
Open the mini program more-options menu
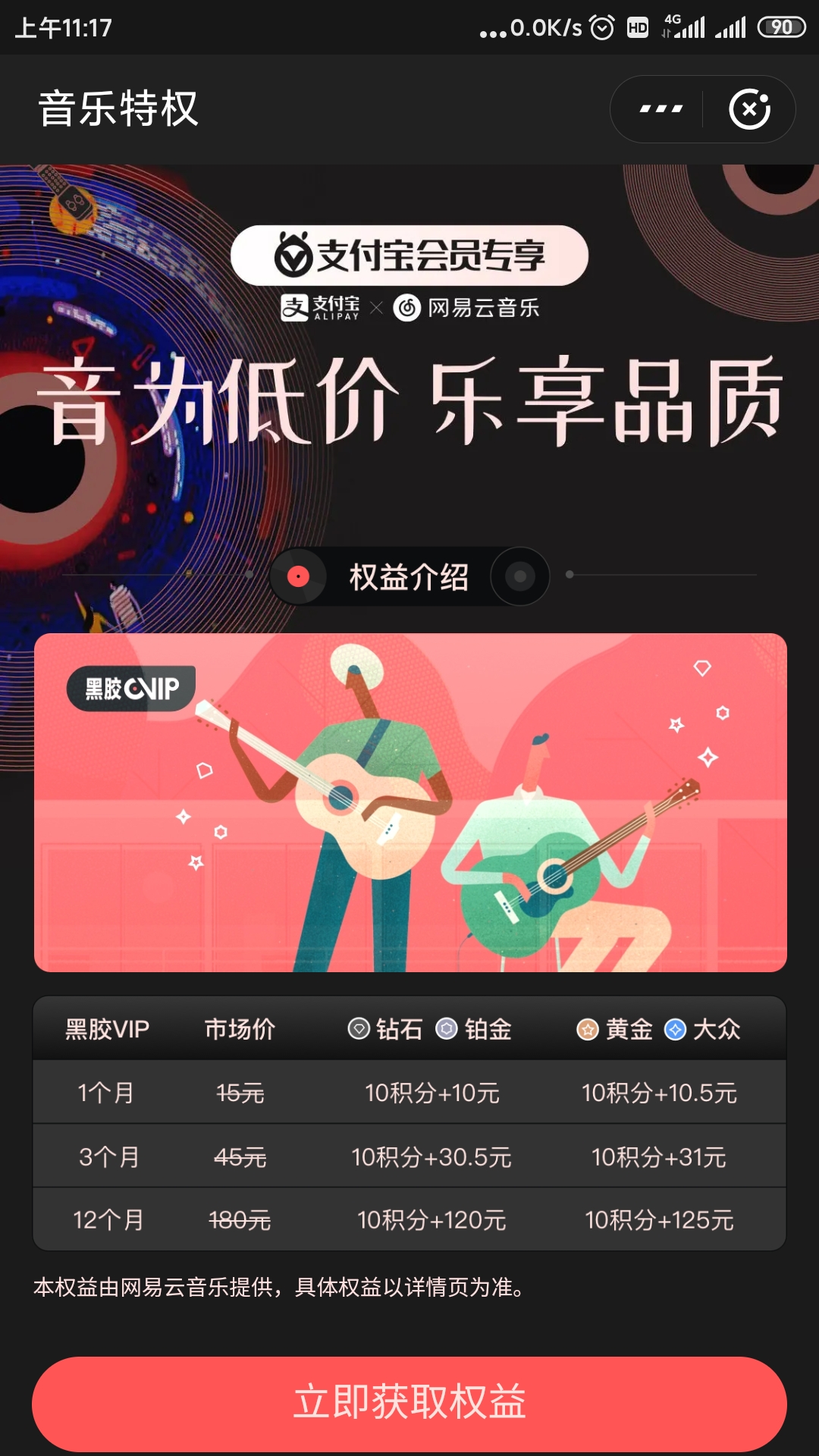661,109
